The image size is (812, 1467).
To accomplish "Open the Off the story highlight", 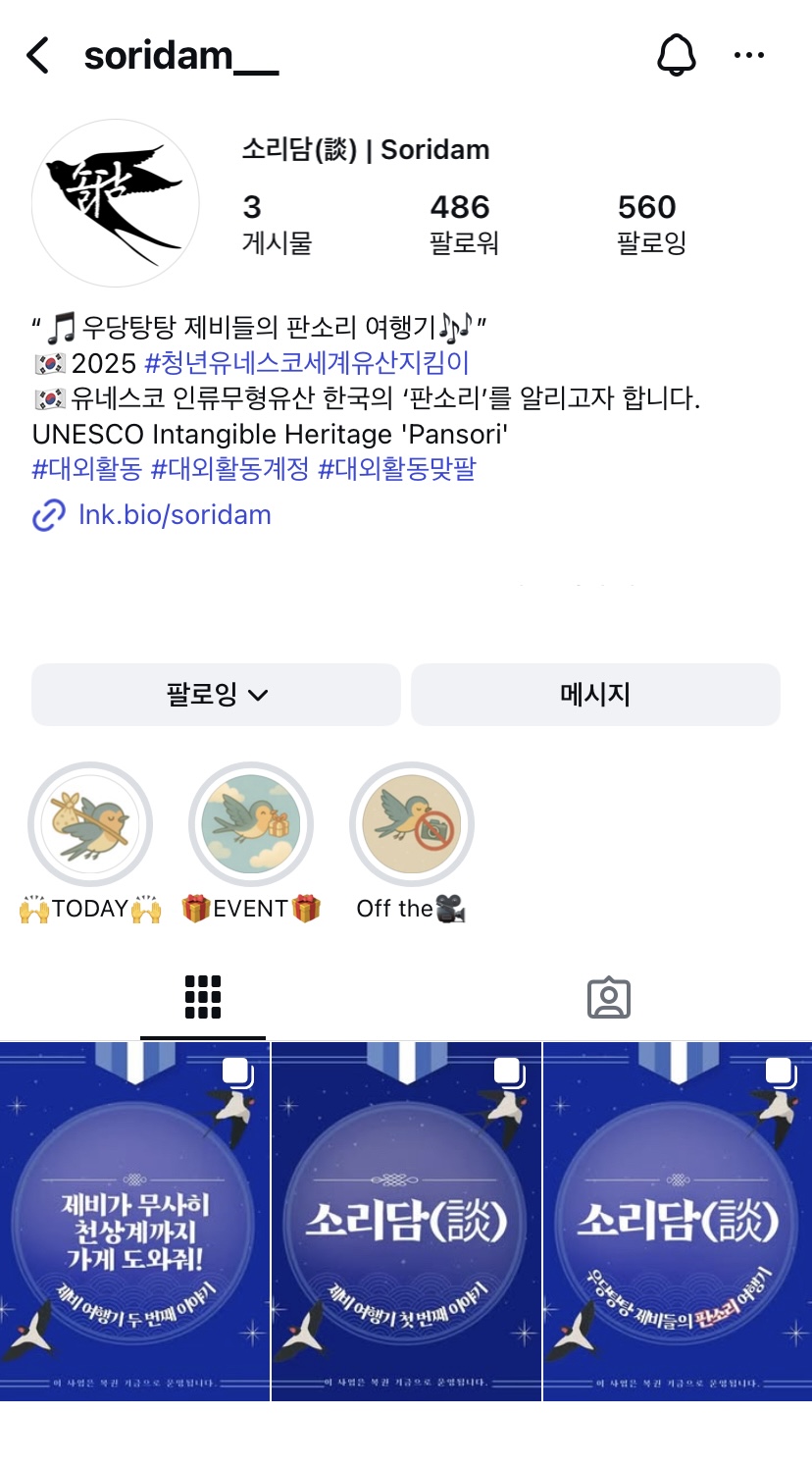I will [412, 824].
